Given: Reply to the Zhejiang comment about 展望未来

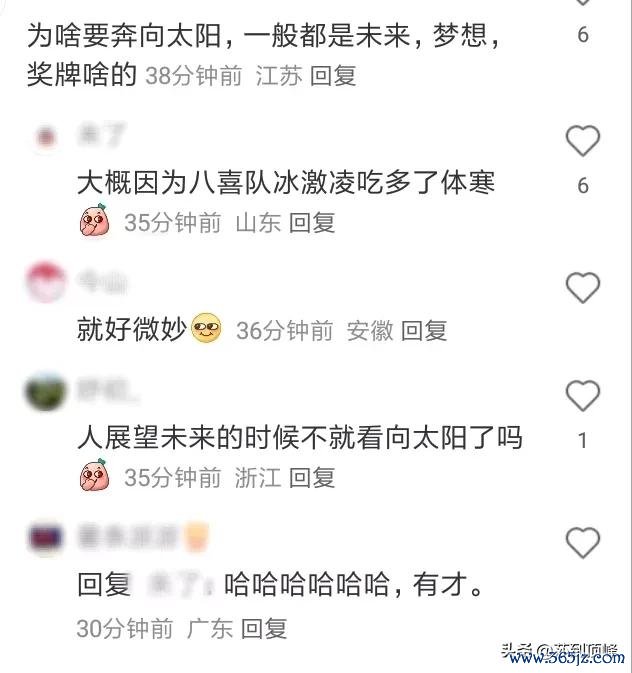Looking at the screenshot, I should (x=312, y=478).
